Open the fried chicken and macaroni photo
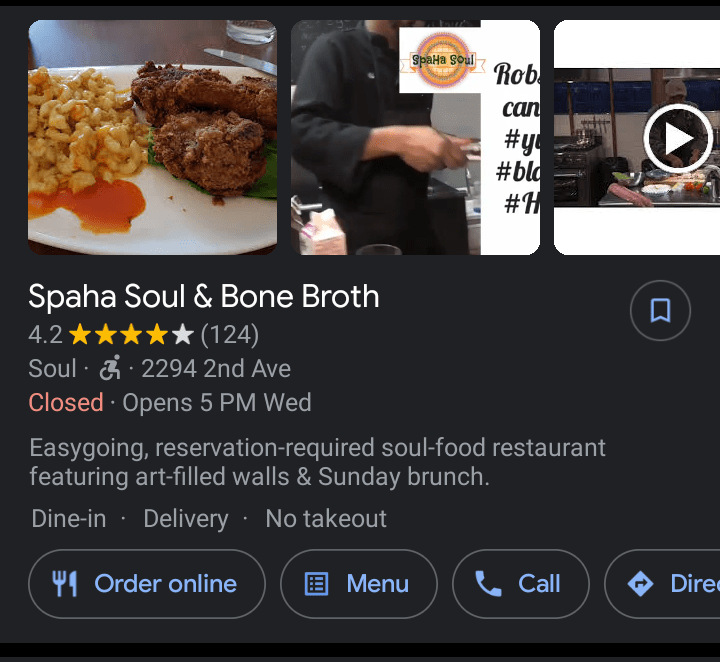Viewport: 720px width, 662px height. pos(152,138)
